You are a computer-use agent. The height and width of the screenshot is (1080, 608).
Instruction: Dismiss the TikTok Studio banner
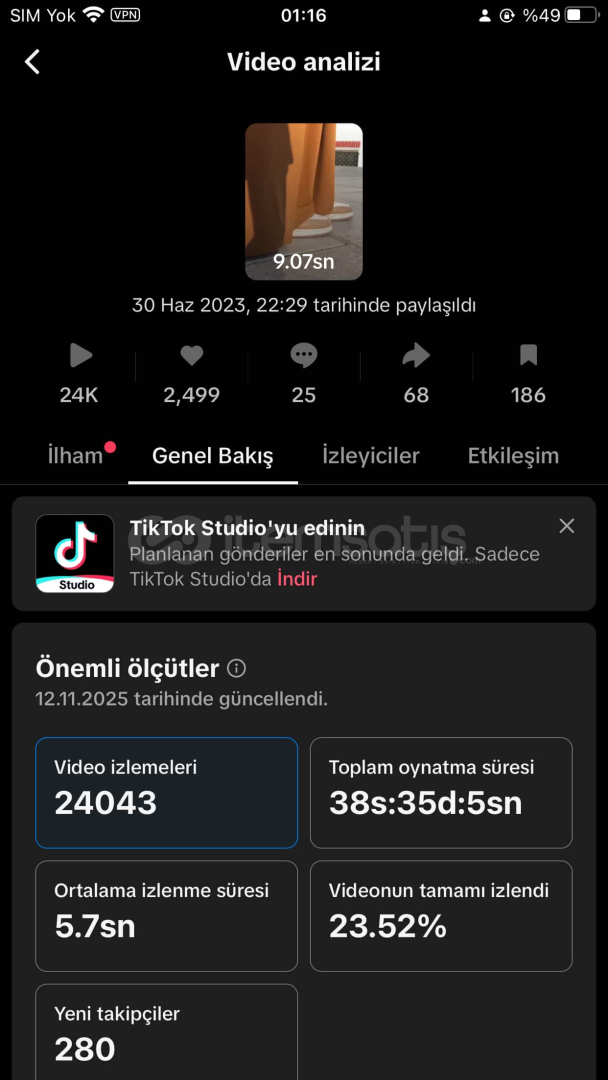pos(567,526)
